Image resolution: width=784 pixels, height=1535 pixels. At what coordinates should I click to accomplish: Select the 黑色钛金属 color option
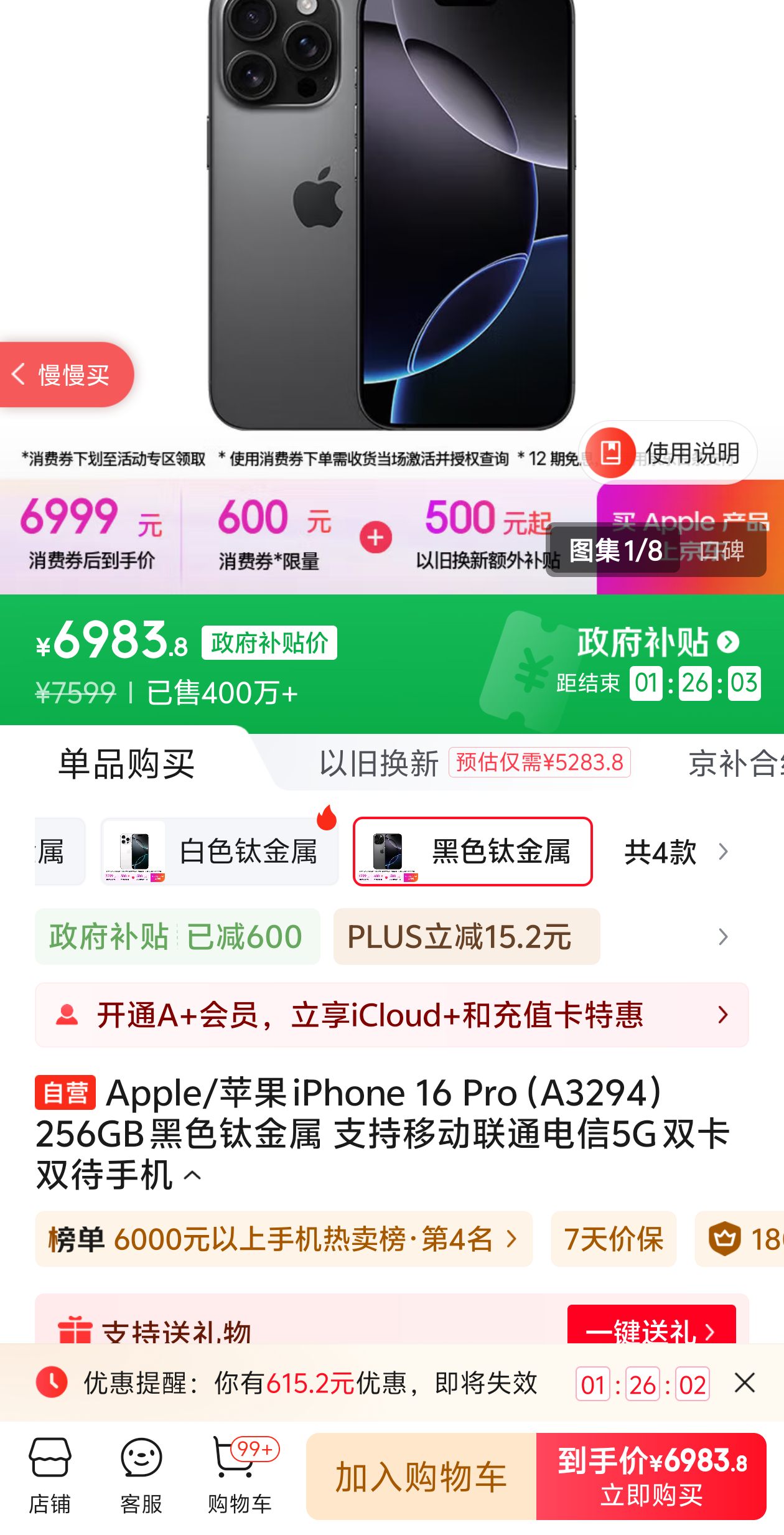pos(472,852)
